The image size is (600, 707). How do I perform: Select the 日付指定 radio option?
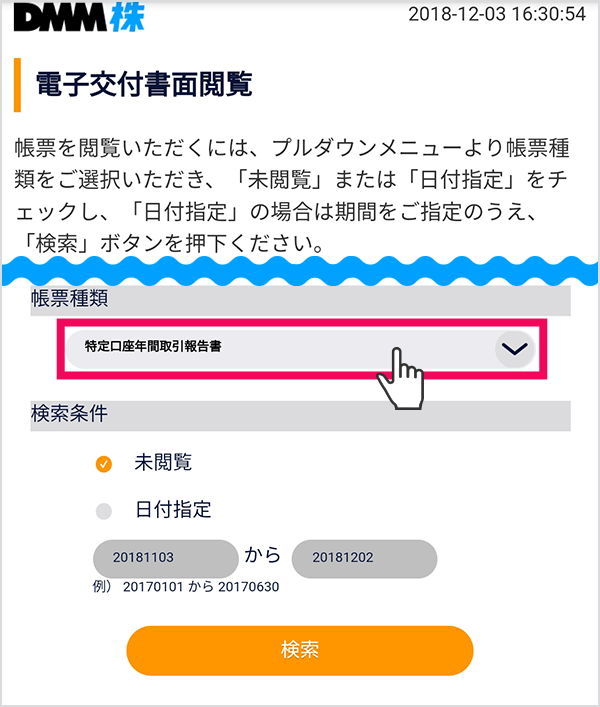click(103, 511)
